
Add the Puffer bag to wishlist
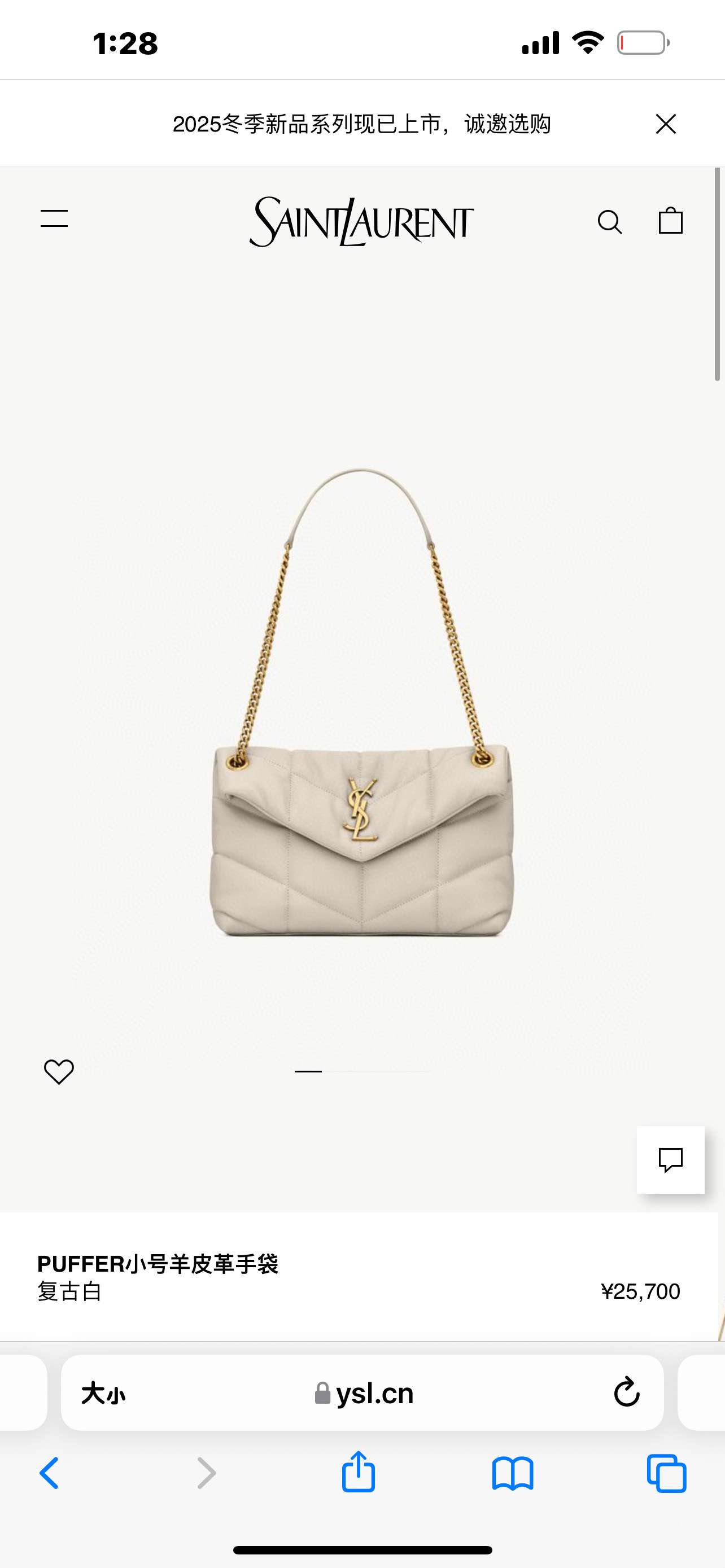59,1071
